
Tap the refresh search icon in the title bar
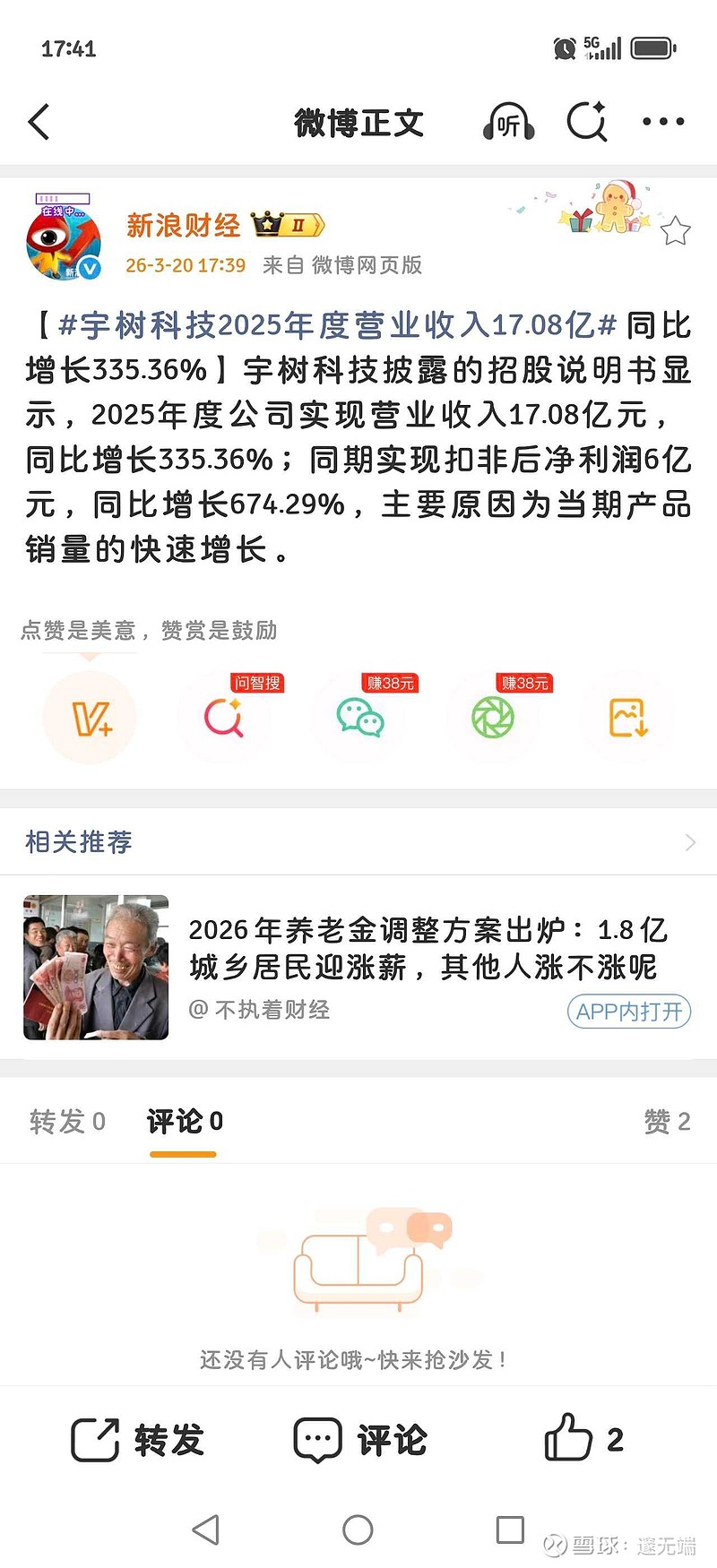(x=587, y=122)
